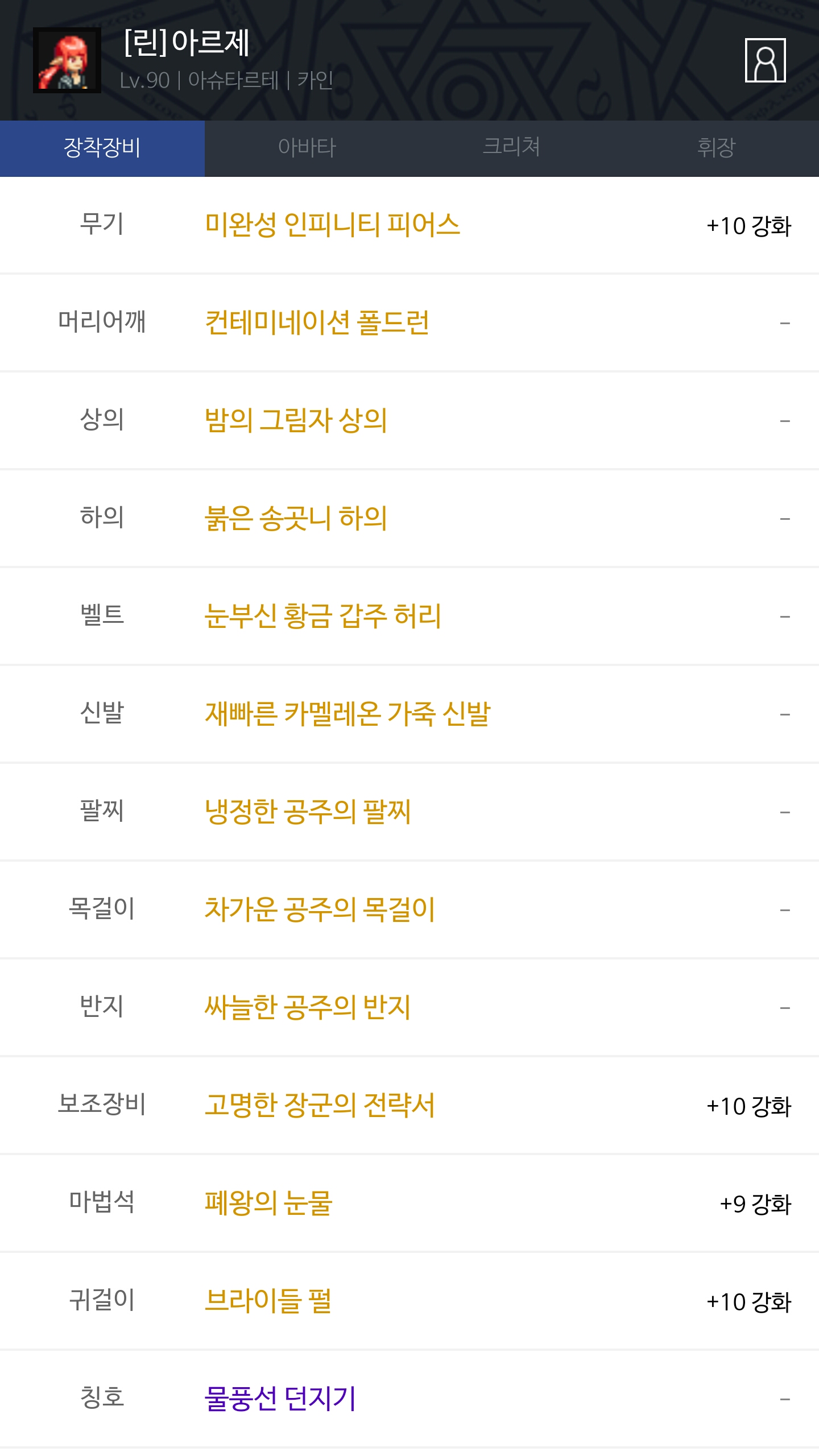Open the character profile icon
This screenshot has height=1456, width=819.
[x=765, y=60]
